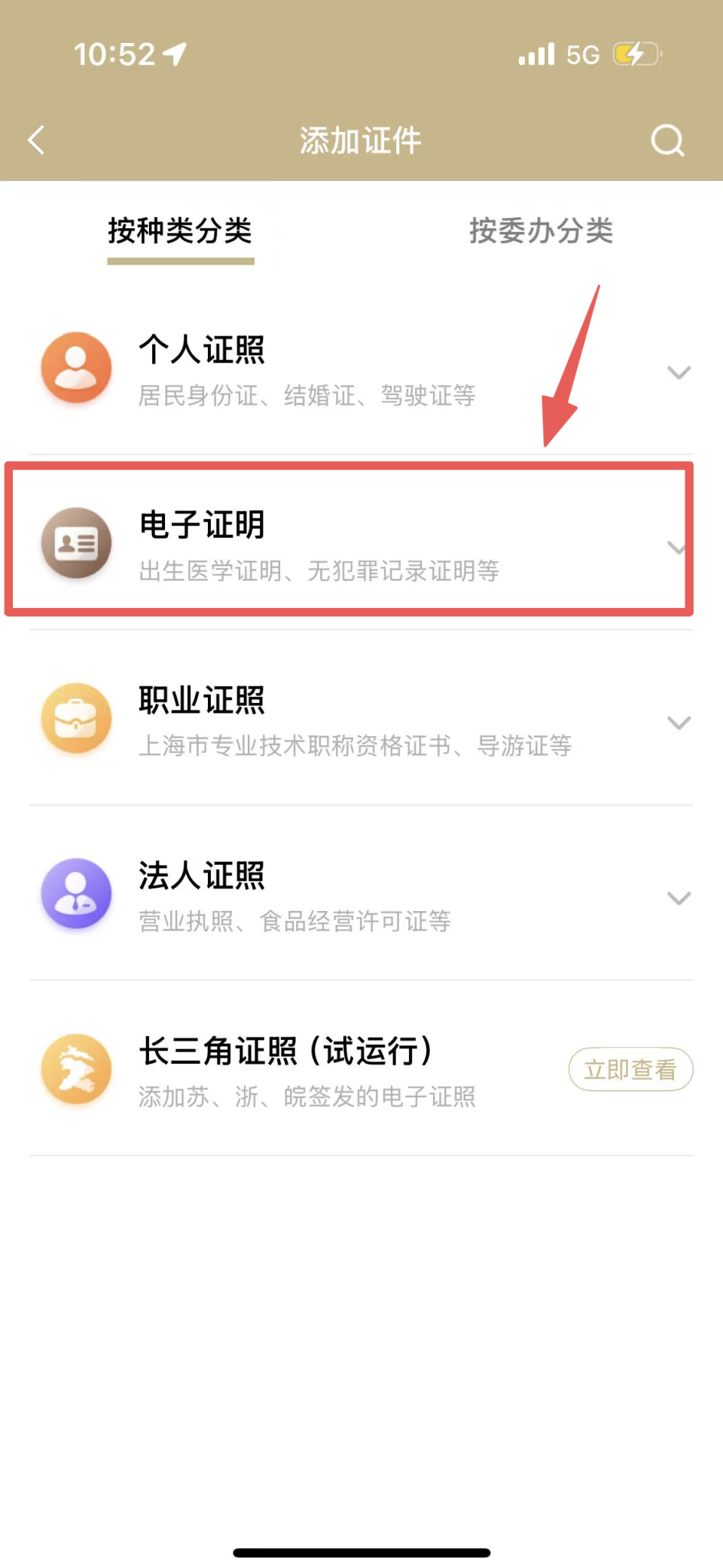This screenshot has height=1568, width=723.
Task: Switch to the 按委办分类 tab
Action: 541,231
